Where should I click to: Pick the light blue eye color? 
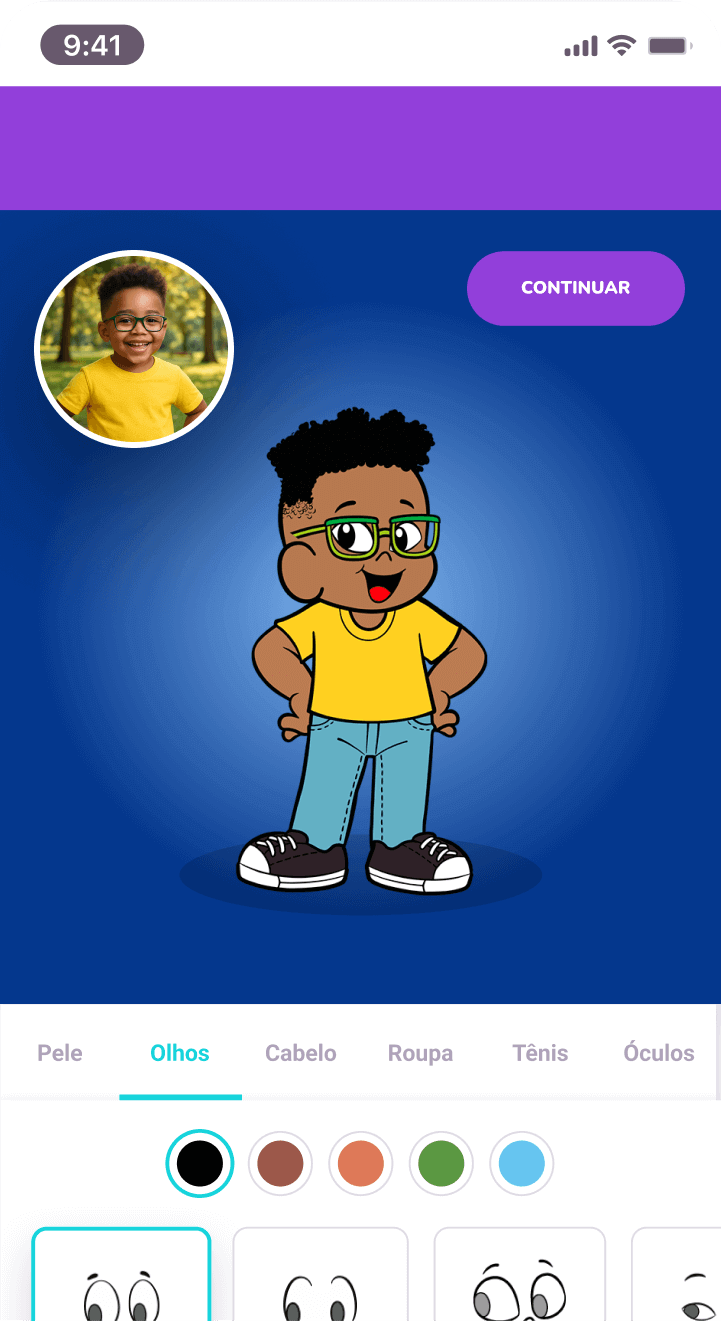pos(521,1164)
